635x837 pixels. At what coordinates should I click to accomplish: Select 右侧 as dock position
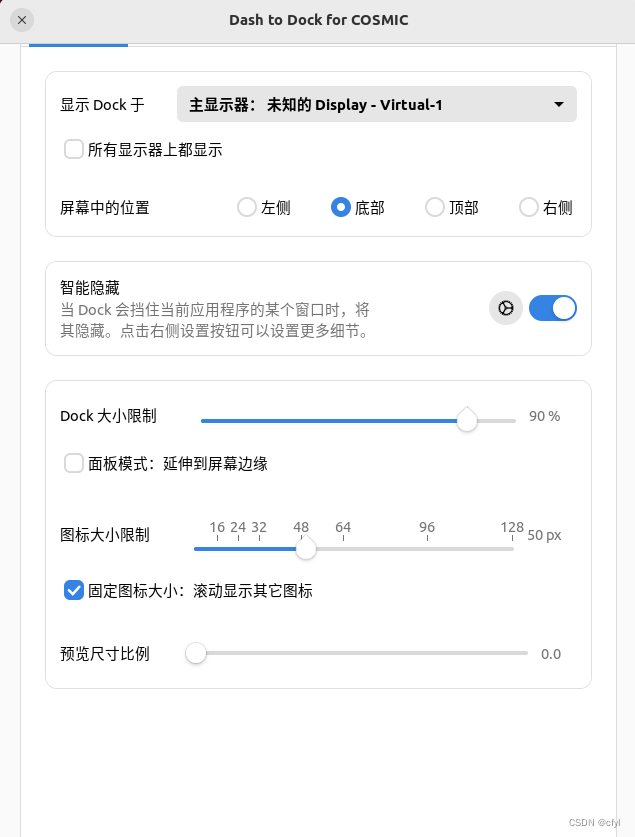coord(529,208)
